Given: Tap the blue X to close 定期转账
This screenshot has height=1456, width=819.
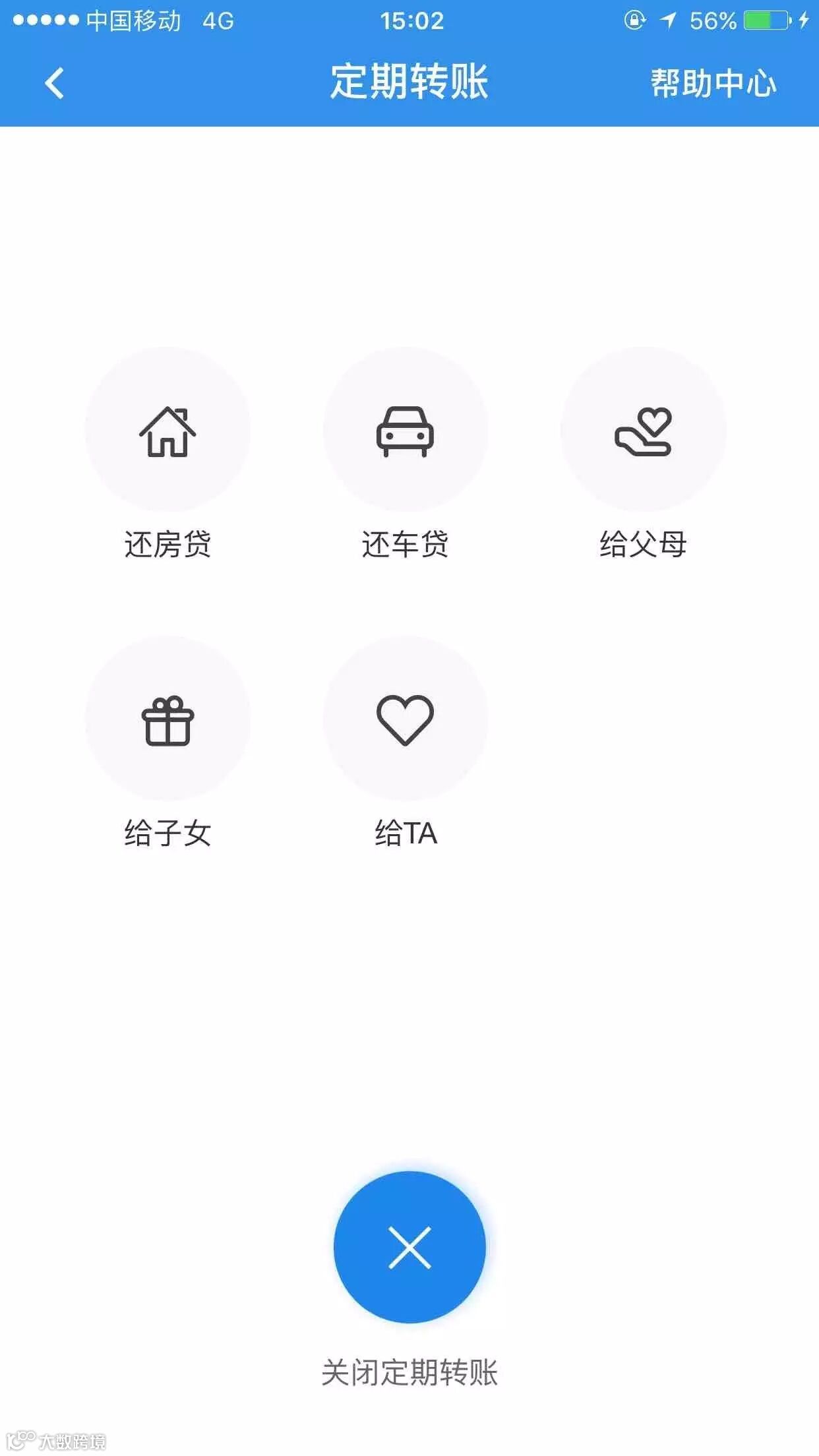Looking at the screenshot, I should 409,1247.
